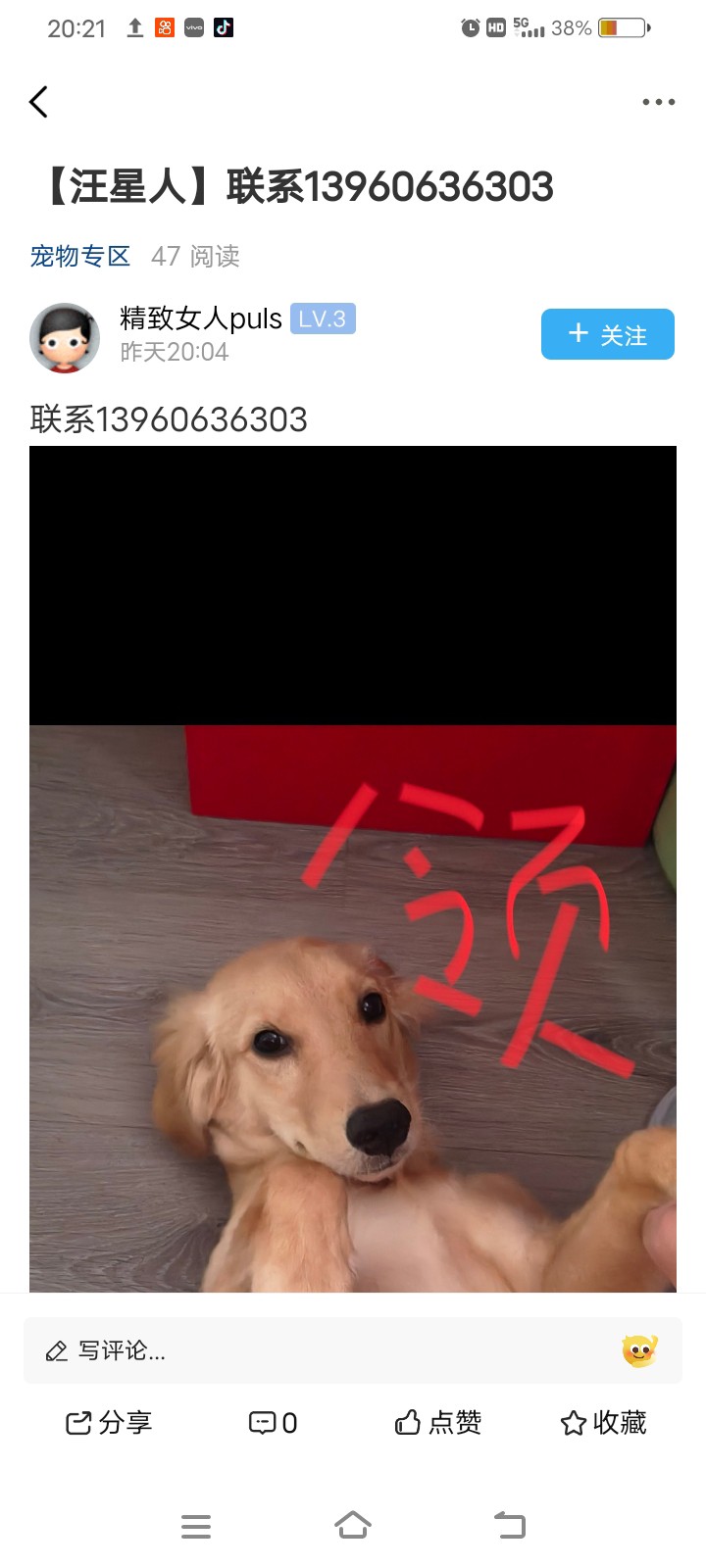Open the 宠物专区 section link
Image resolution: width=706 pixels, height=1568 pixels.
(x=79, y=257)
